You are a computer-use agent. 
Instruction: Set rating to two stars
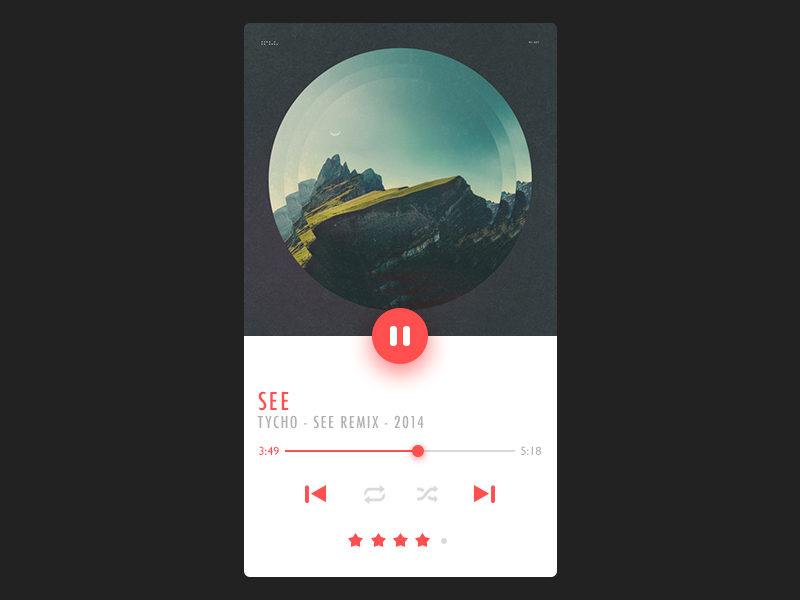(378, 540)
